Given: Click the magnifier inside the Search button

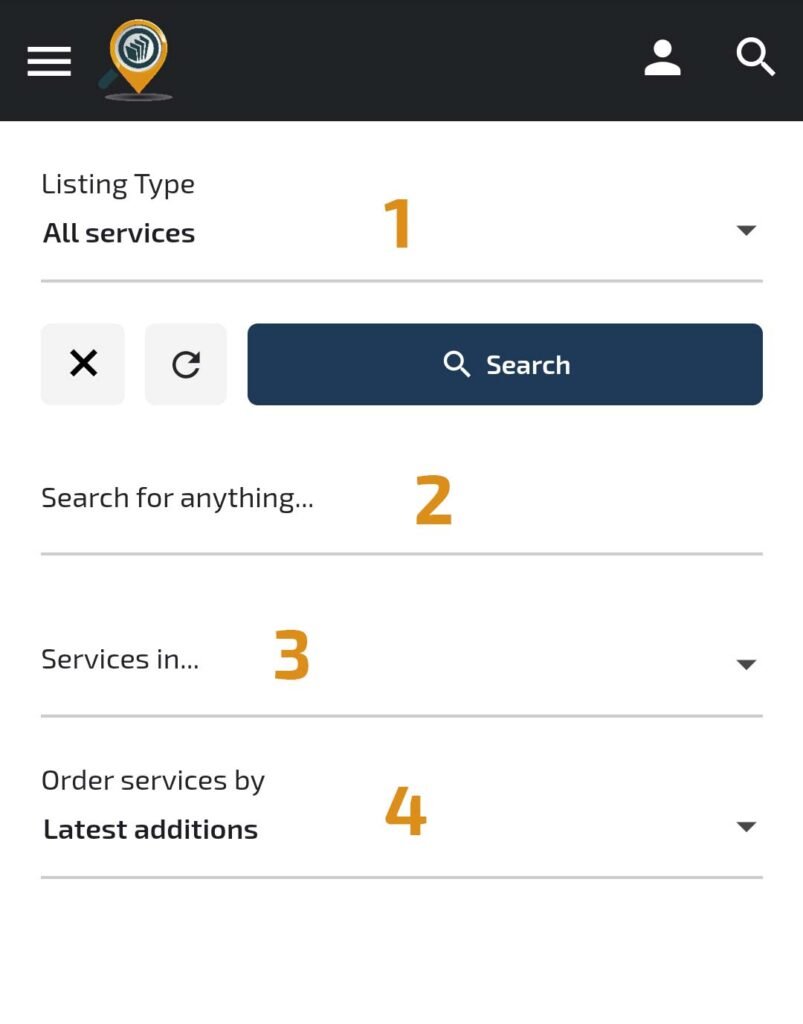Looking at the screenshot, I should [x=457, y=364].
